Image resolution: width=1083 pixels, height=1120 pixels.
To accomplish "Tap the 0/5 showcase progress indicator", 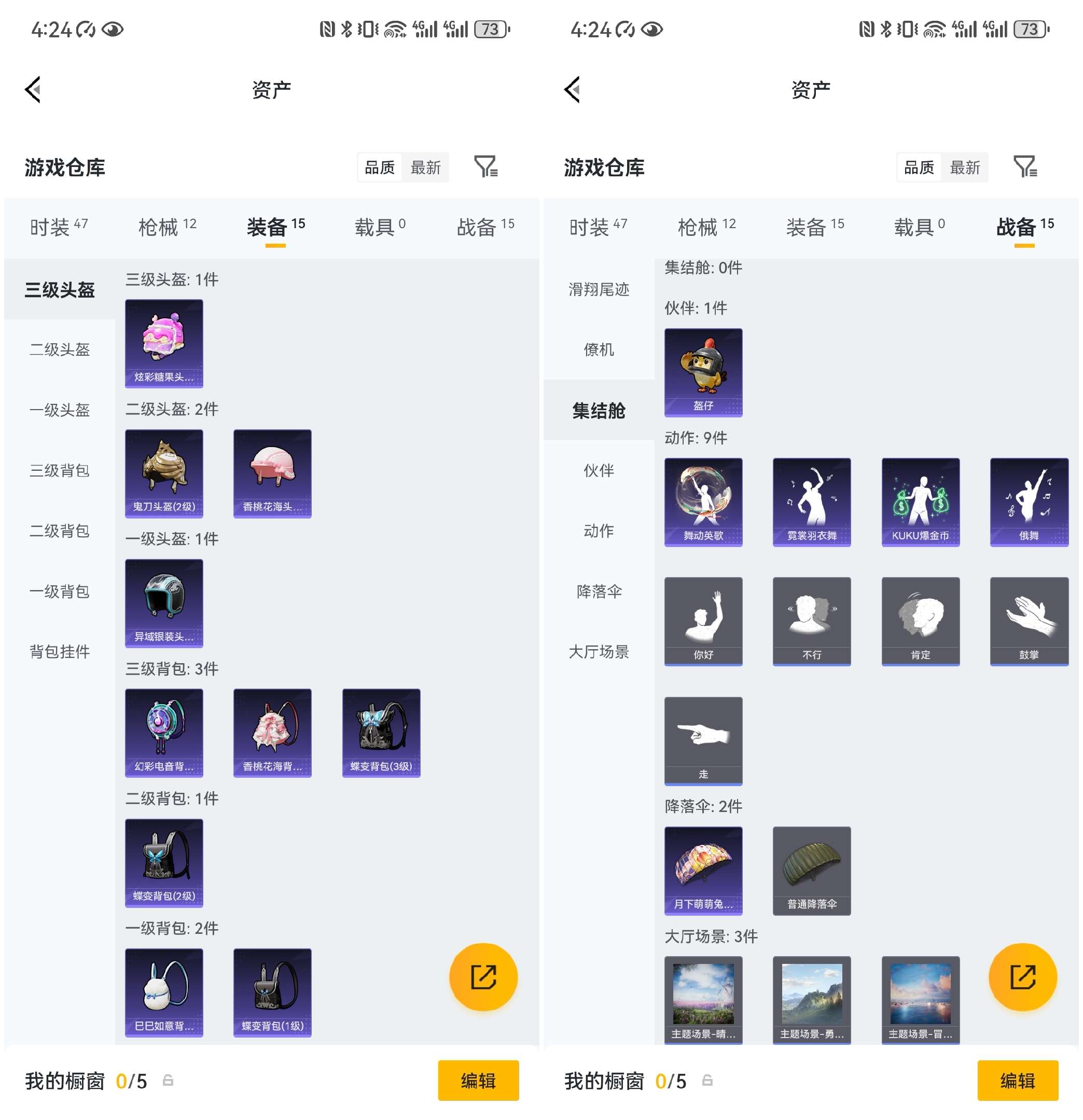I will tap(133, 1080).
